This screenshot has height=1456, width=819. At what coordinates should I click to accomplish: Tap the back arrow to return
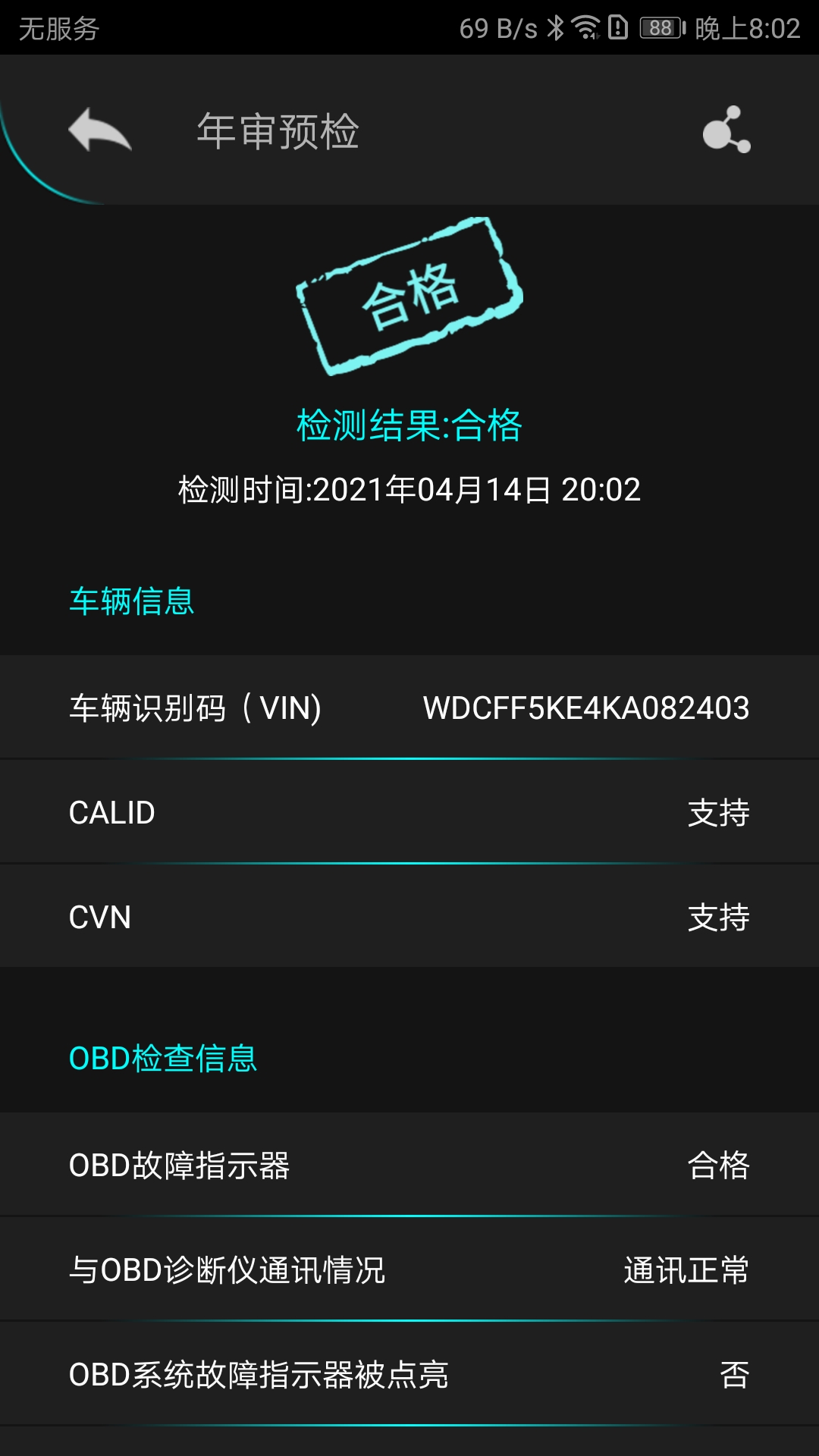point(99,130)
